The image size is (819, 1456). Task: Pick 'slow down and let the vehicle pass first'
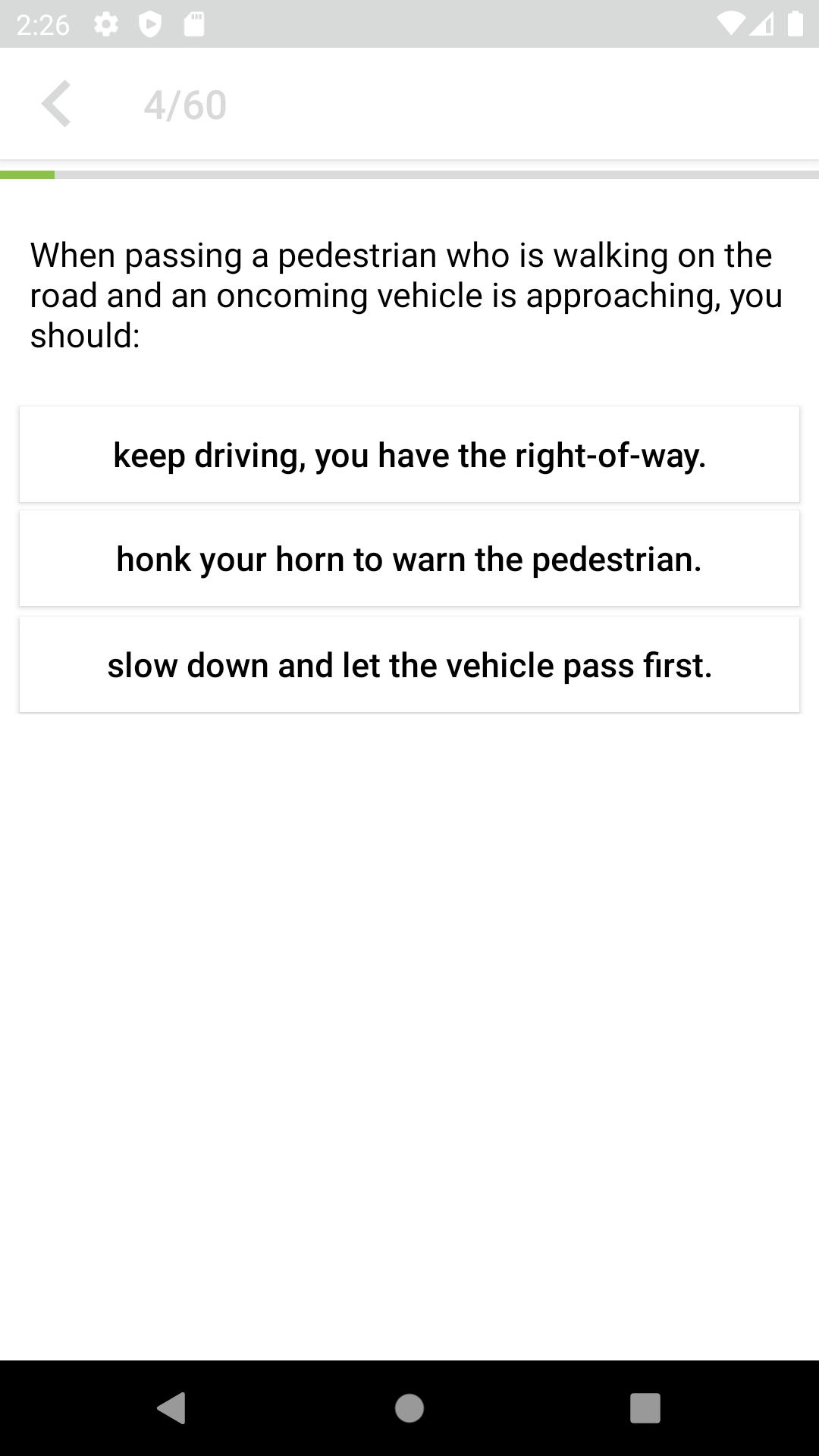click(x=409, y=665)
